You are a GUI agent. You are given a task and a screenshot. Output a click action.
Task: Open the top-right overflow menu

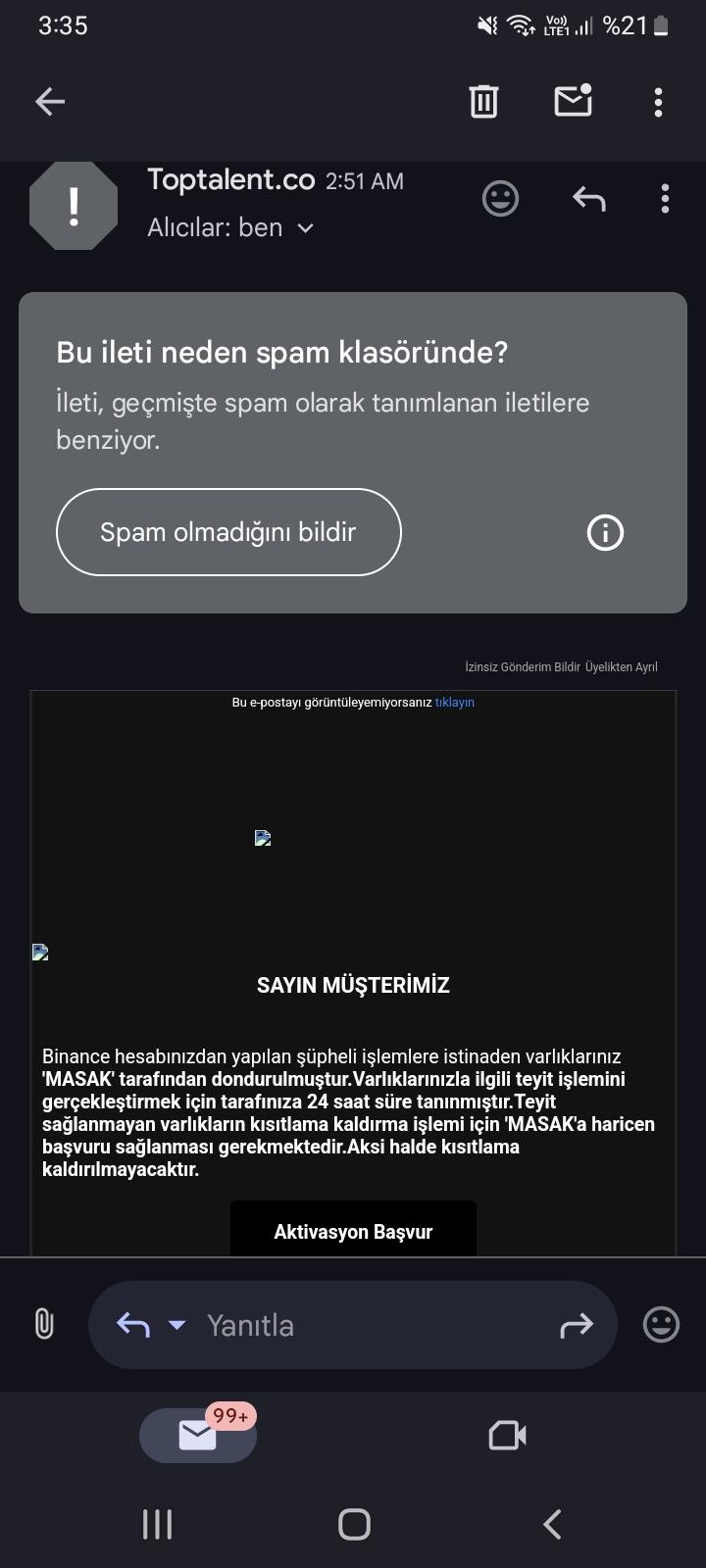[x=657, y=101]
